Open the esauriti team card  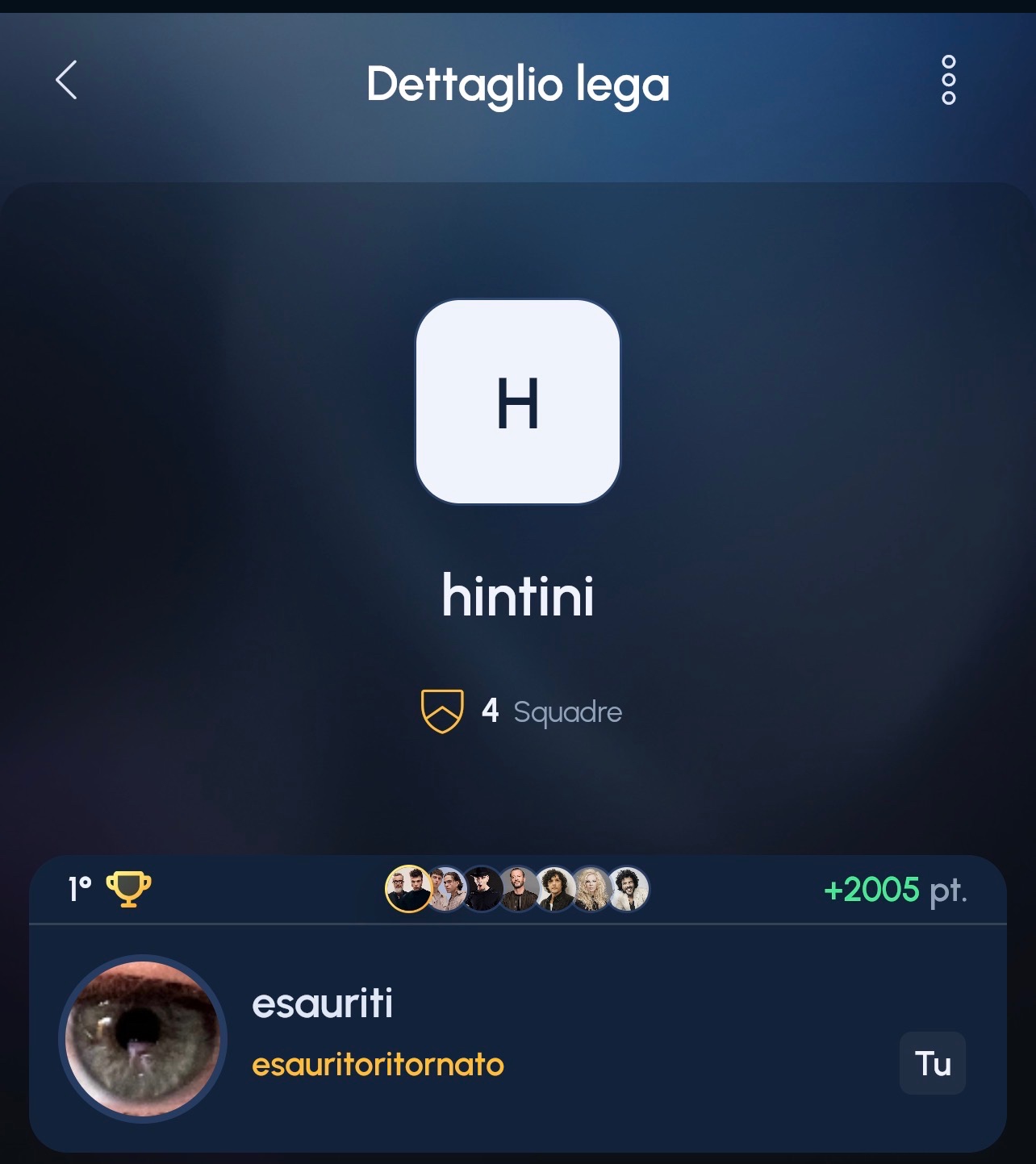point(516,1037)
